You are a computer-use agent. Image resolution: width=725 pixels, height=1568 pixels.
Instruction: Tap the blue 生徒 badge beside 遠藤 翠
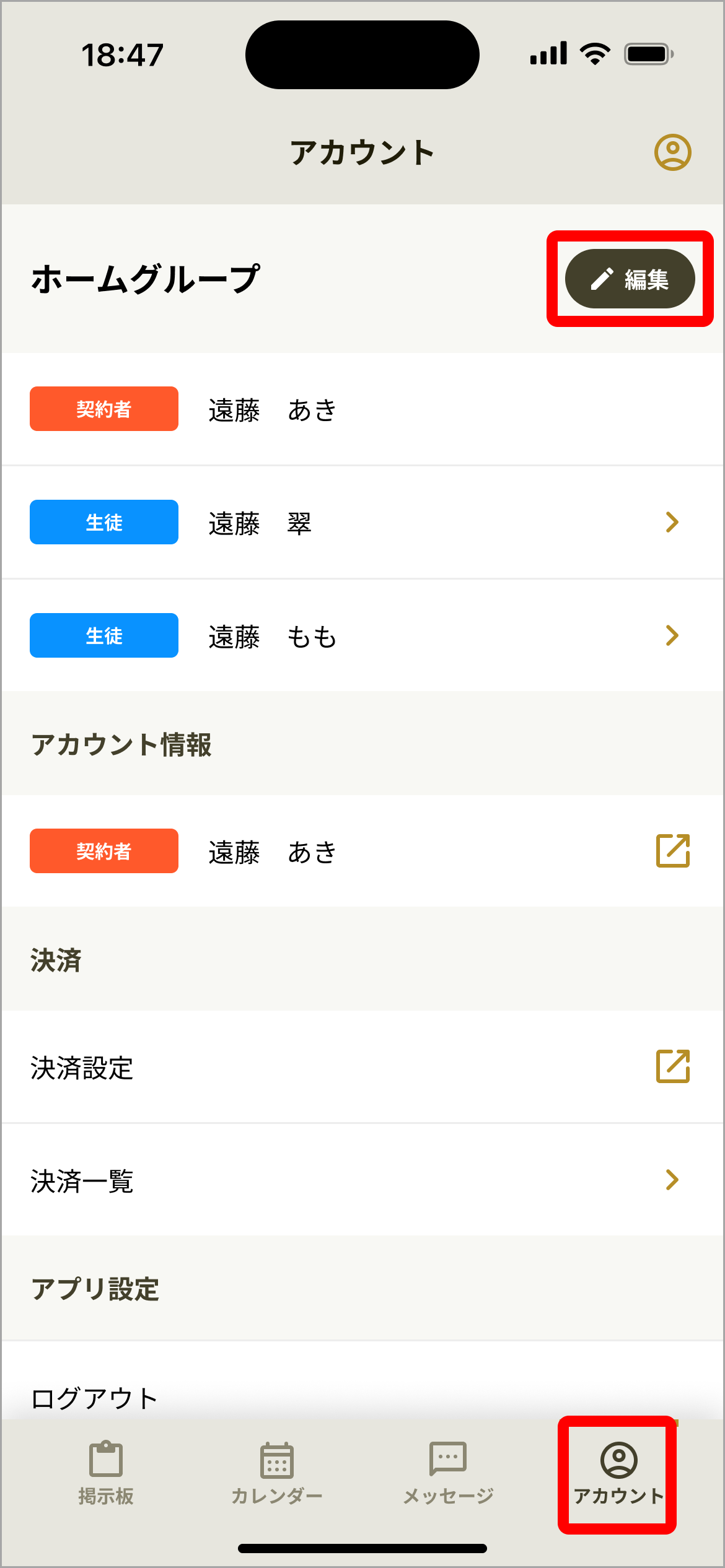click(x=103, y=522)
